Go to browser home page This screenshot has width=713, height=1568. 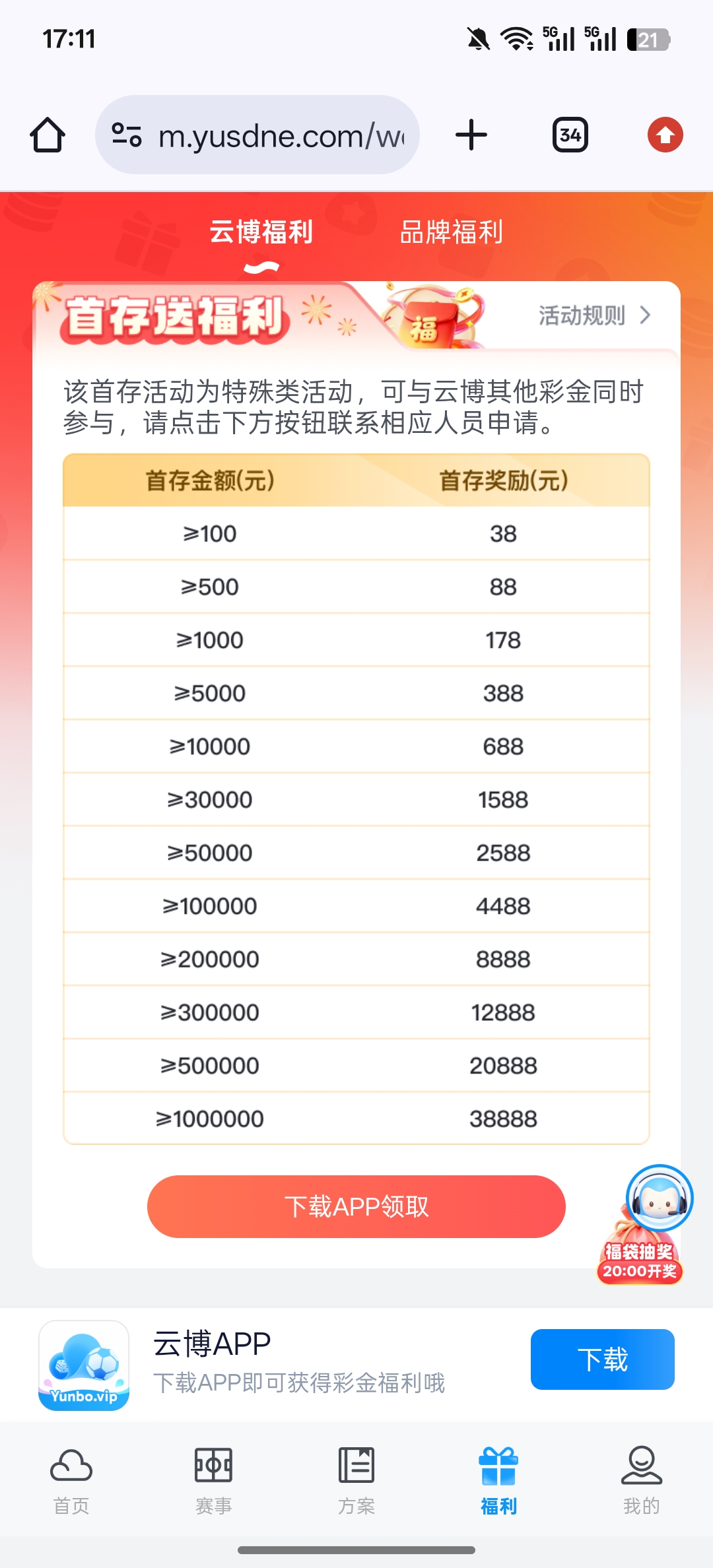tap(48, 135)
